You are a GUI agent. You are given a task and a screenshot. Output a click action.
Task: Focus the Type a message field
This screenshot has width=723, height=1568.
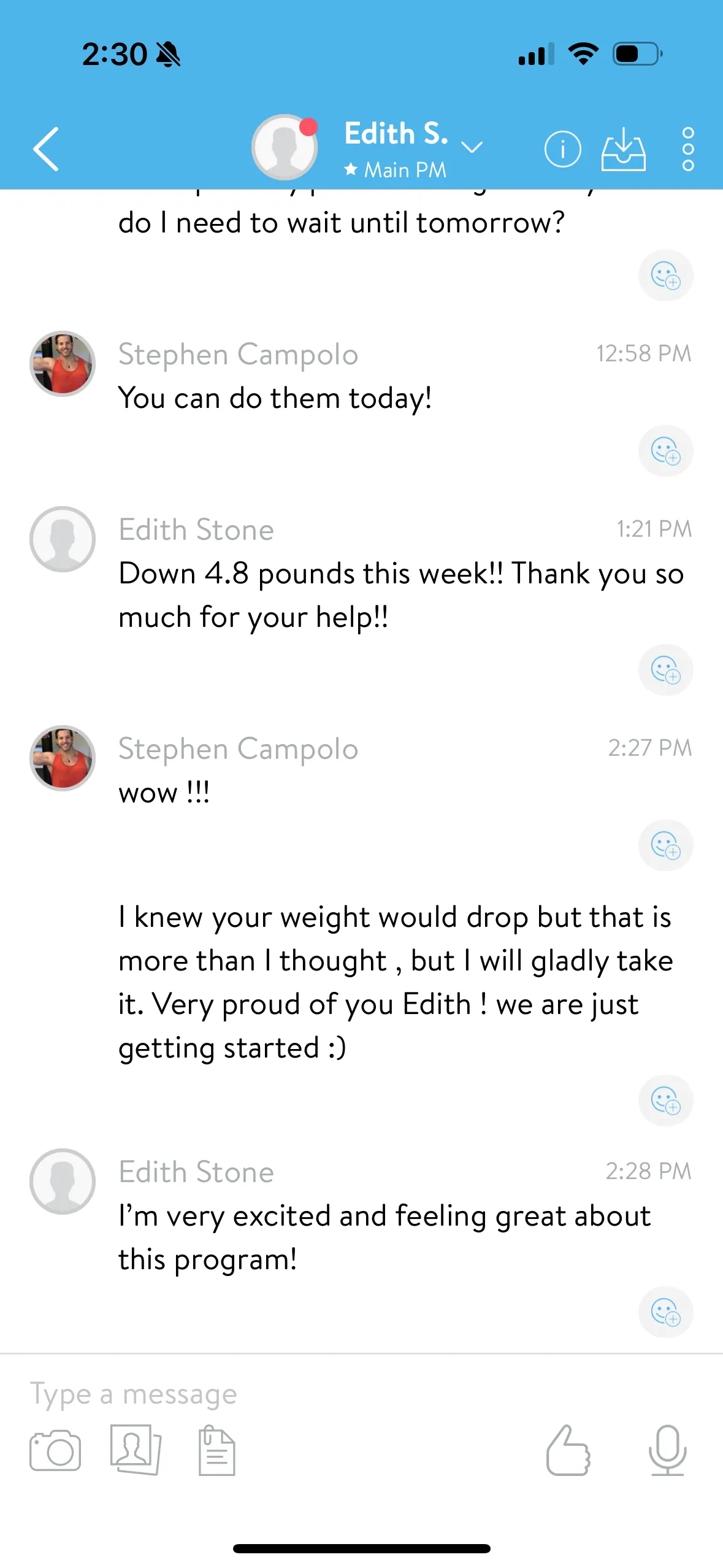click(x=307, y=1394)
